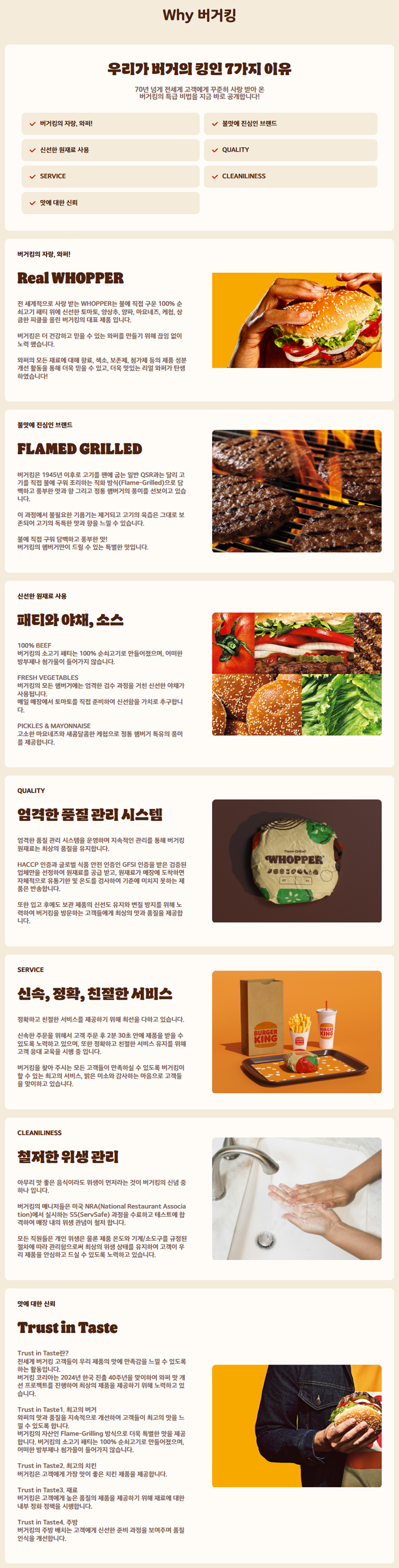Open the 신선한 원재료 사용 reason
The width and height of the screenshot is (399, 1568).
[x=110, y=150]
